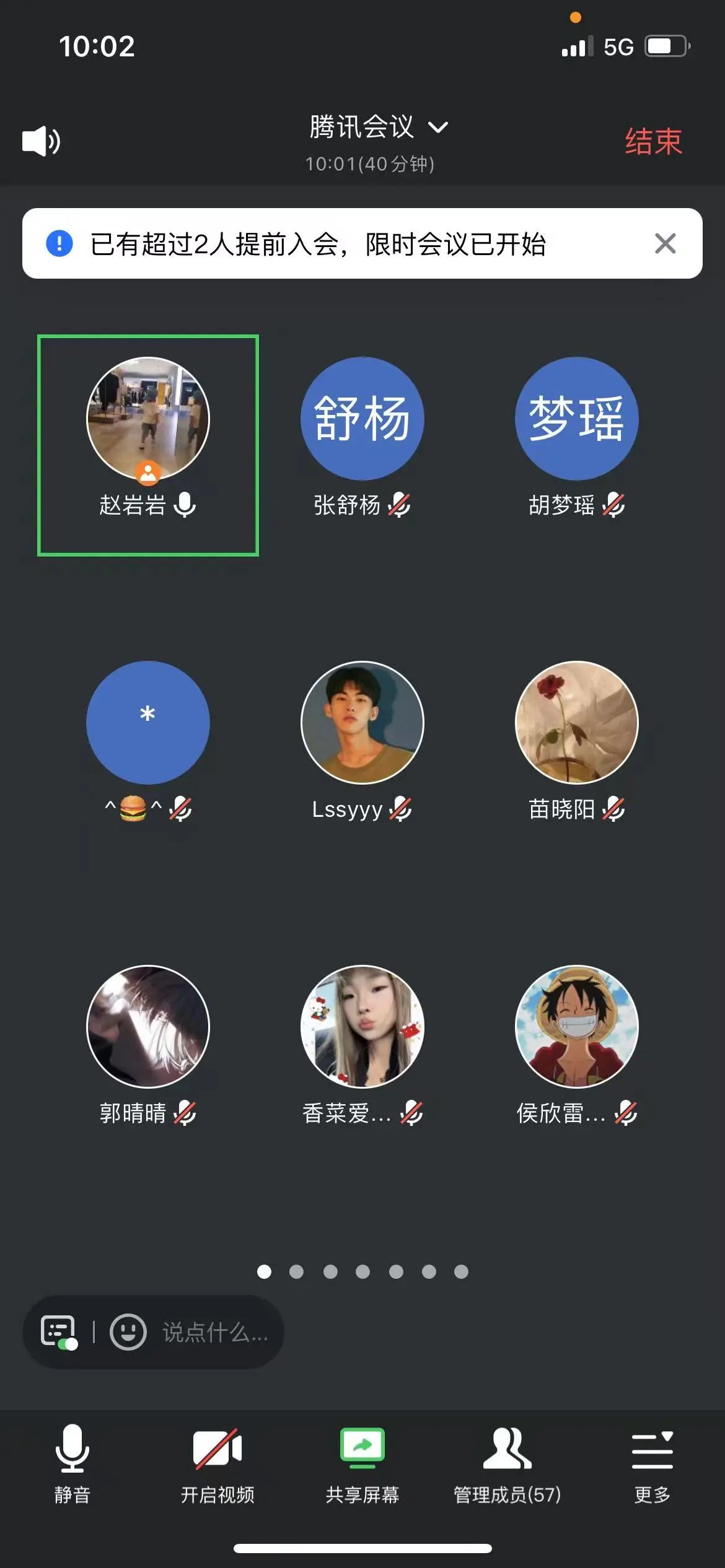Toggle the speaker audio icon
The image size is (725, 1568).
tap(41, 141)
